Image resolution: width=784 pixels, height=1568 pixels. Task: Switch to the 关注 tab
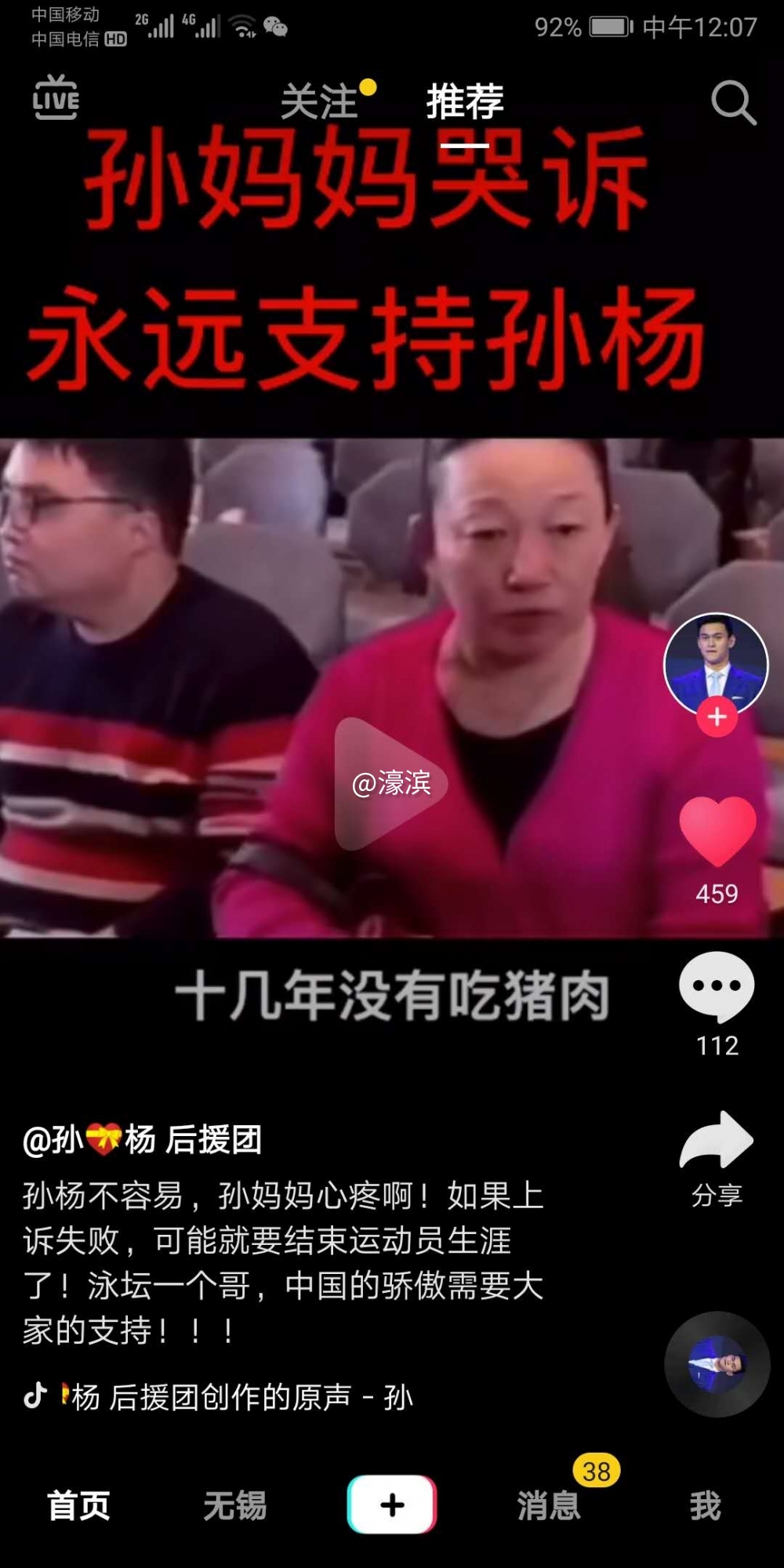320,102
